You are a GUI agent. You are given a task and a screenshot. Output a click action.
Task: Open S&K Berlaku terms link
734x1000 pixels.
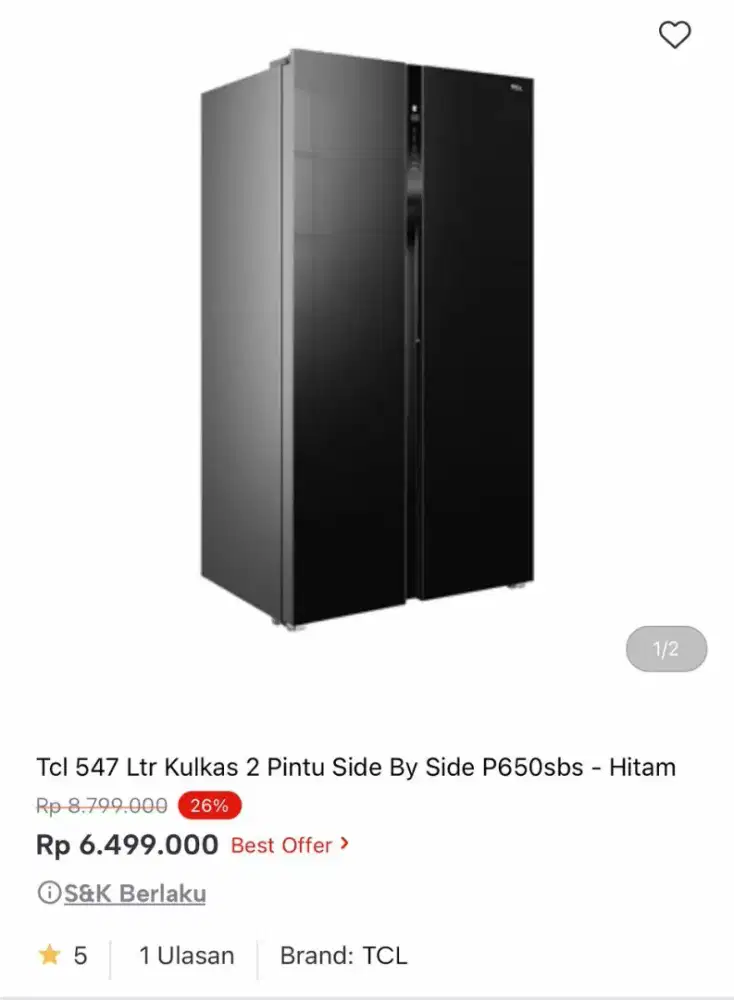click(x=135, y=893)
